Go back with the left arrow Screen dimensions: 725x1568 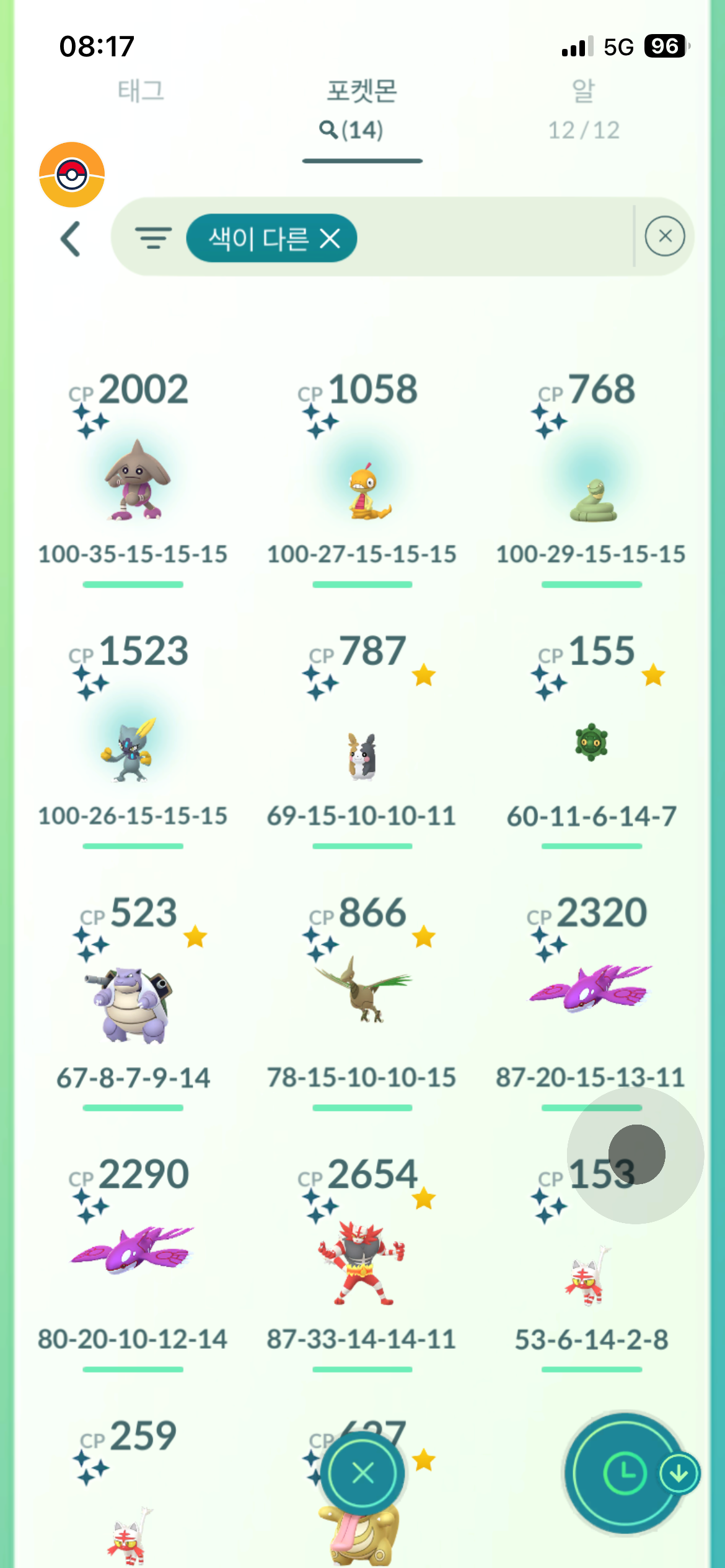71,238
